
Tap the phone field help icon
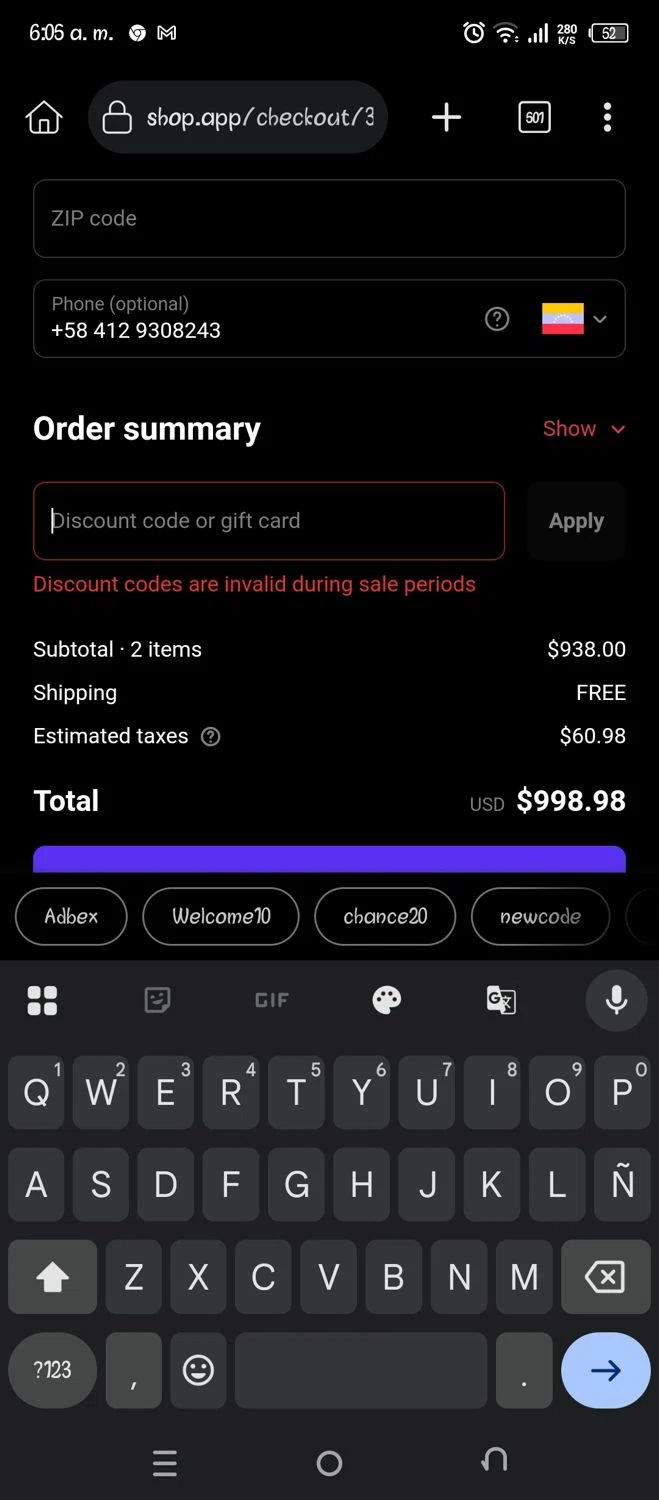click(x=496, y=319)
